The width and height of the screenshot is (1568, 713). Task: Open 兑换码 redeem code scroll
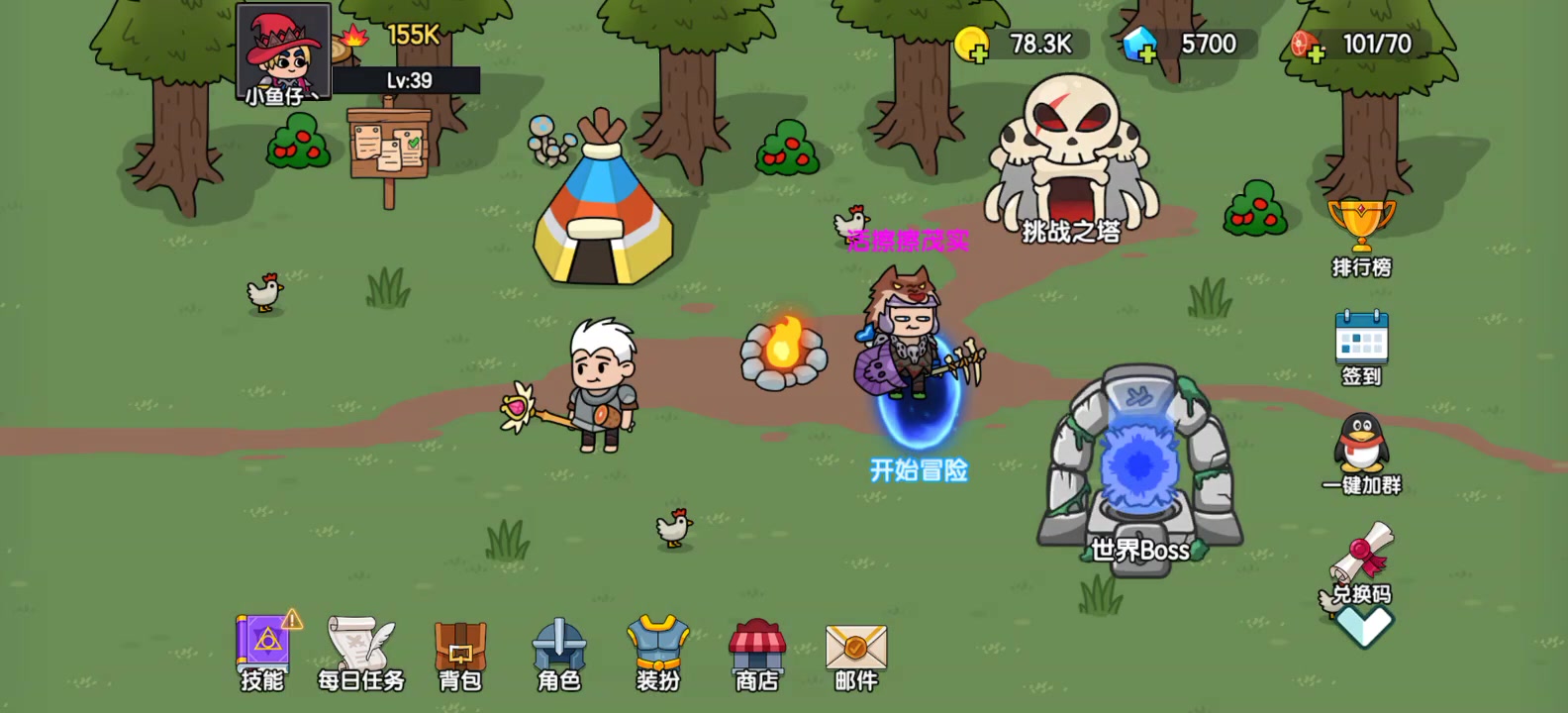coord(1362,560)
